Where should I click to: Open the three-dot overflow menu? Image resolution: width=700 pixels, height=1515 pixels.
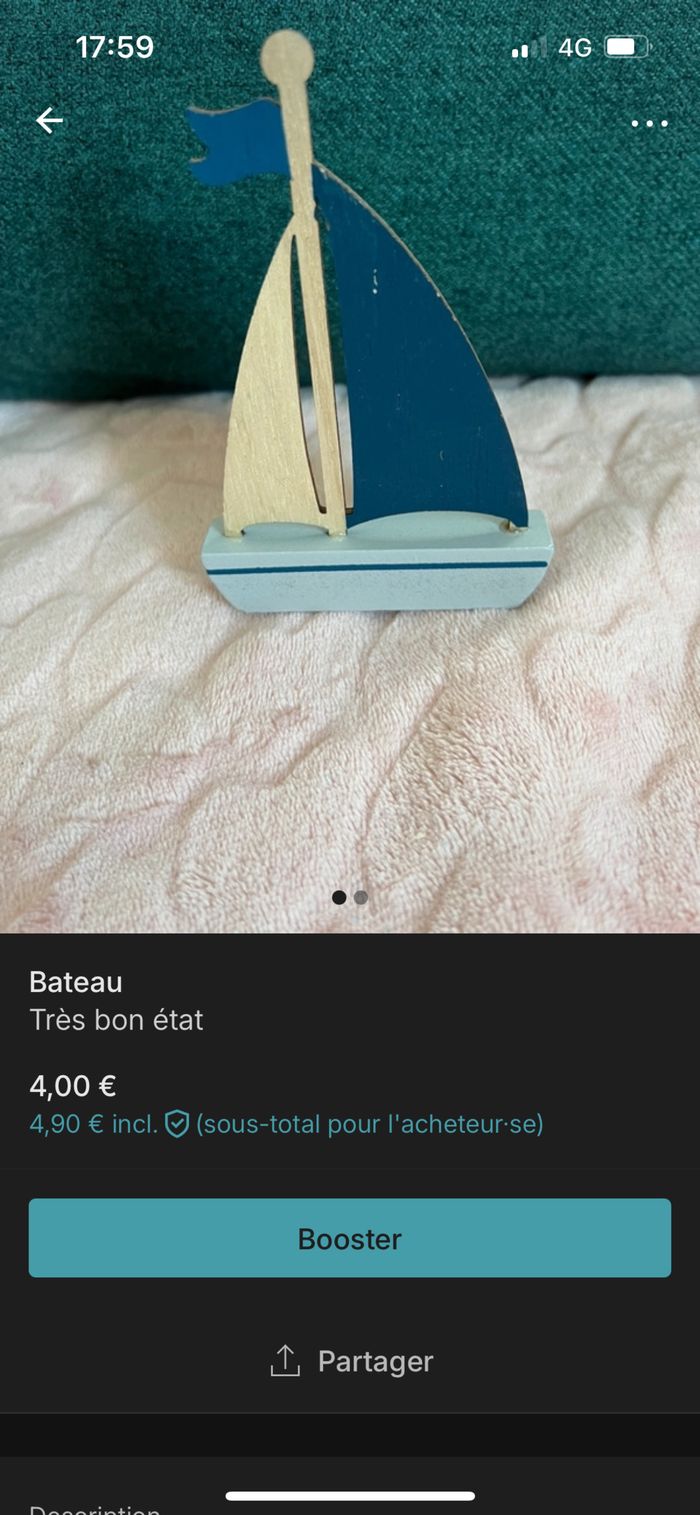pos(649,124)
